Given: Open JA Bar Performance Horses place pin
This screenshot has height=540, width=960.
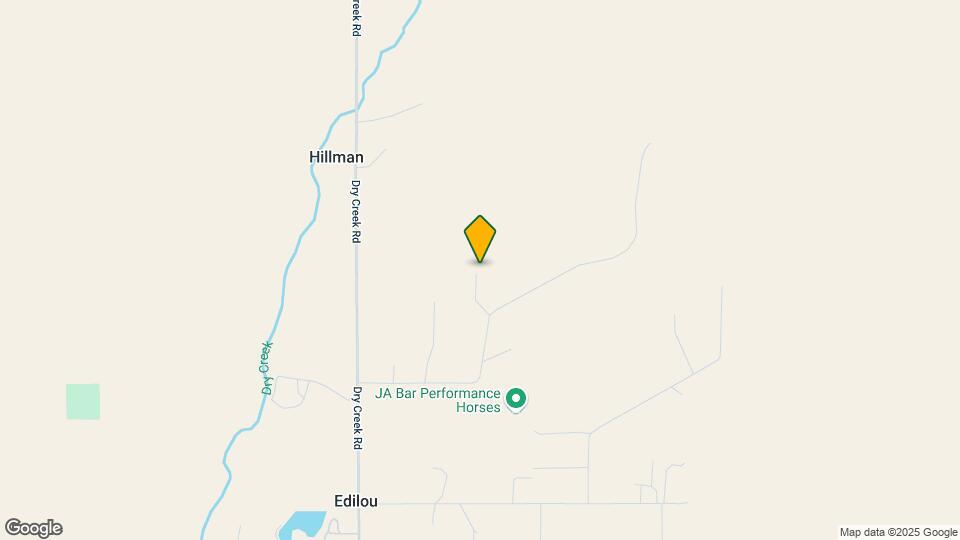Looking at the screenshot, I should click(x=516, y=399).
